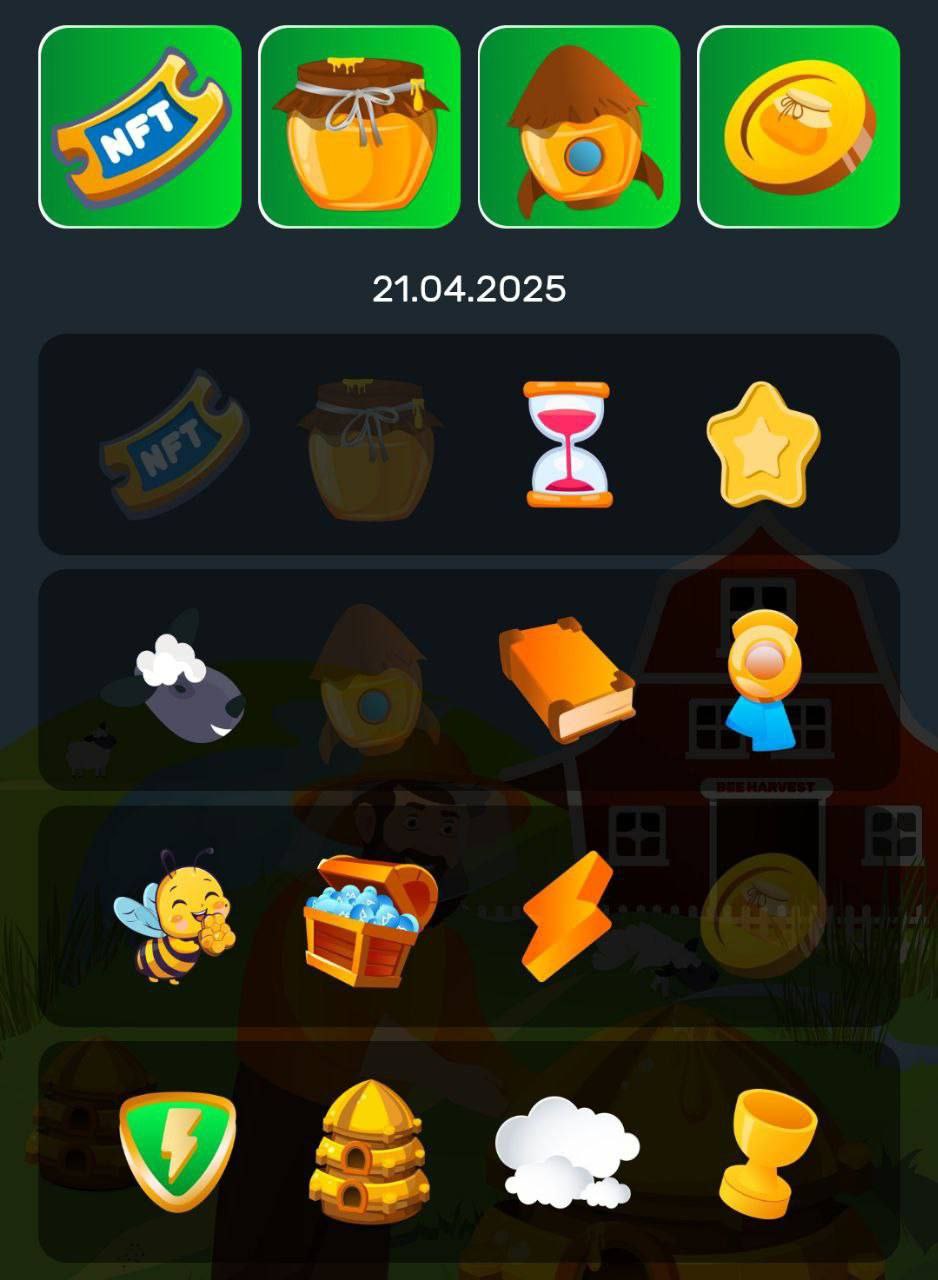Tap the white clouds icon

click(x=567, y=1151)
